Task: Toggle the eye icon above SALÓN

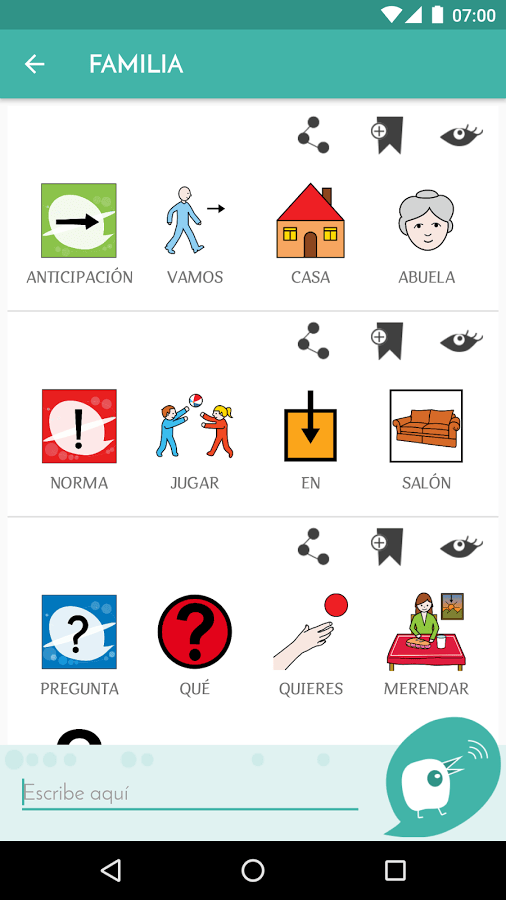Action: pos(461,341)
